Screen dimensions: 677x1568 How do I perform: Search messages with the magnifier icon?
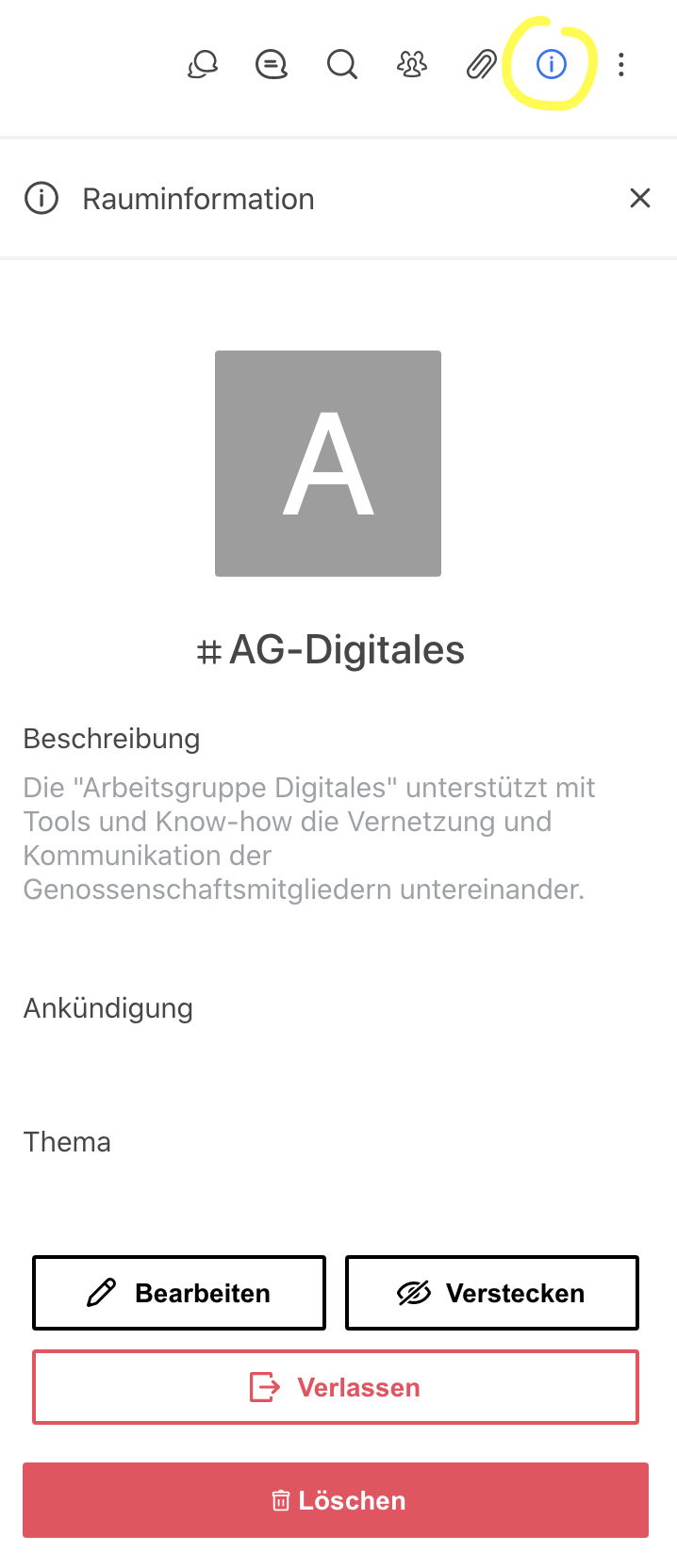pos(341,64)
